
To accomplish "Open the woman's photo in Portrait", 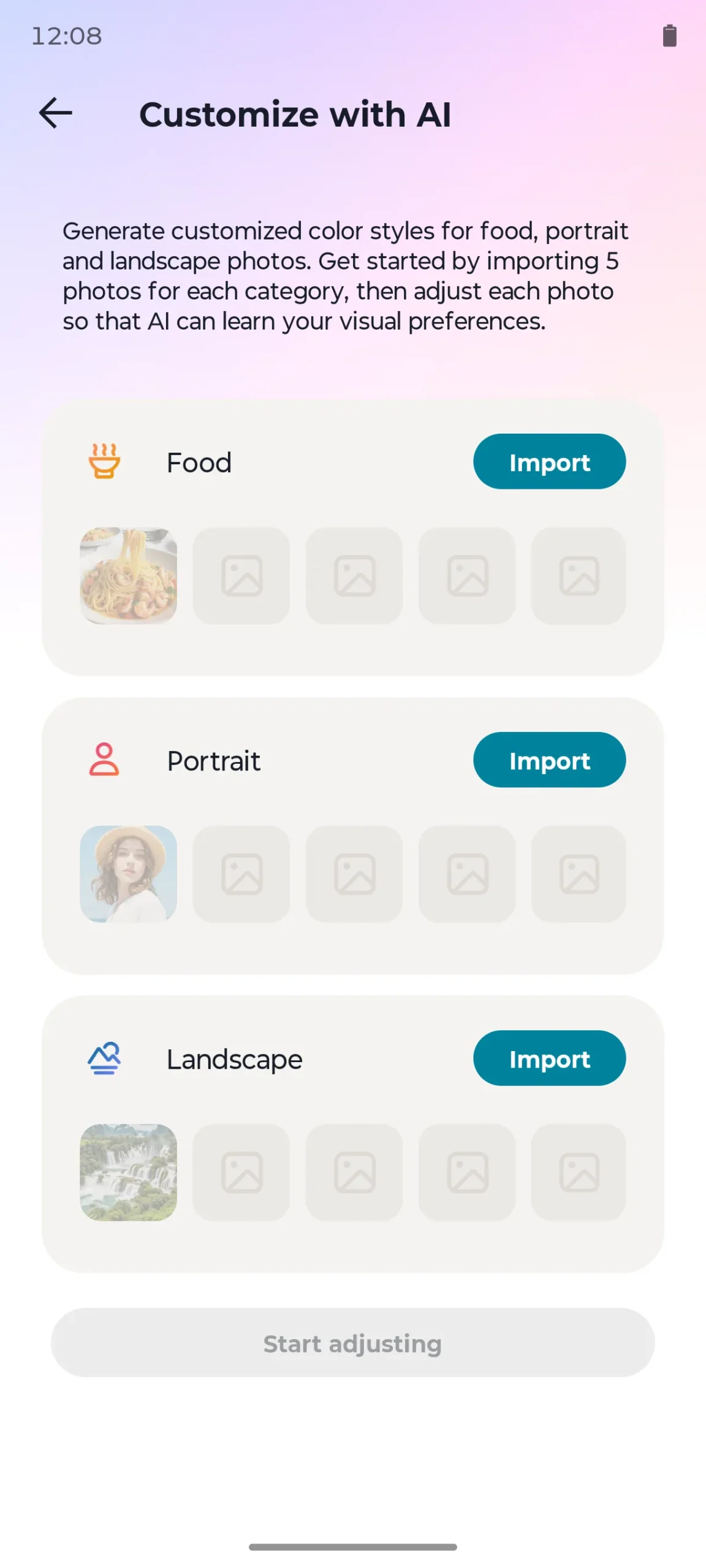I will [129, 874].
